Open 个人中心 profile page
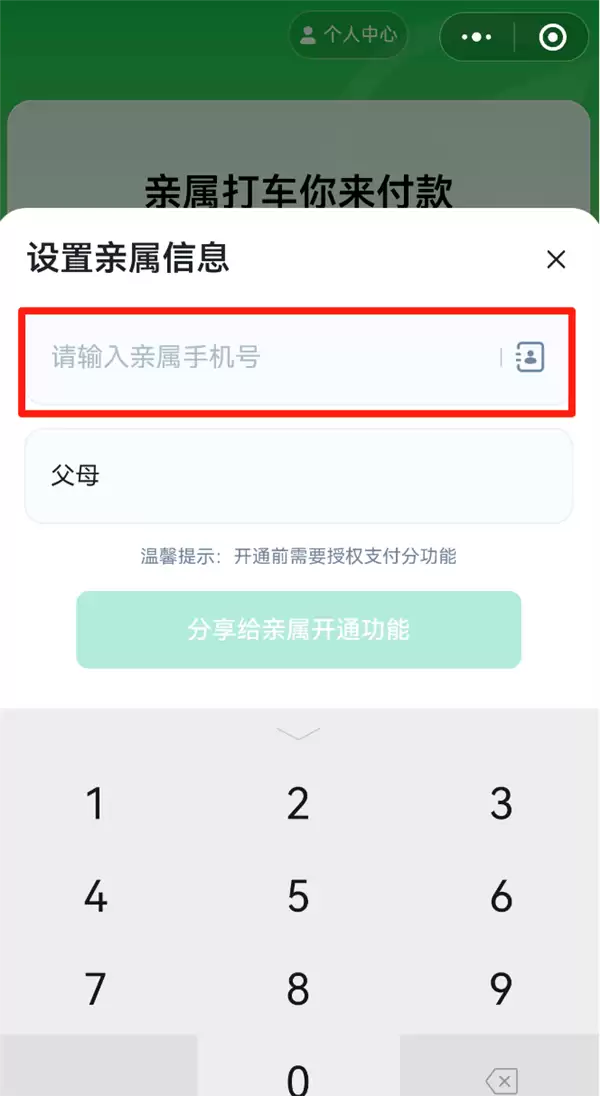600x1096 pixels. pos(348,35)
